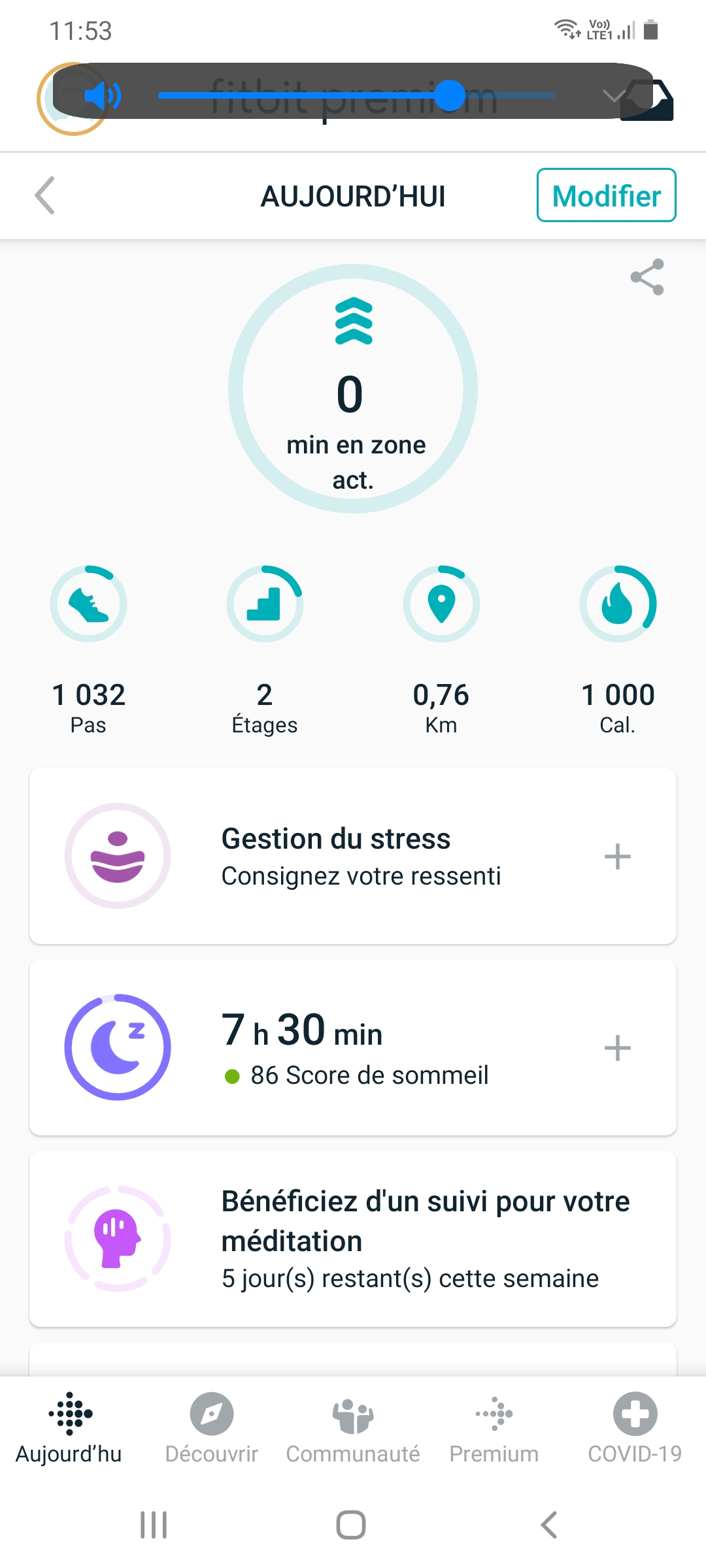
Task: Open the sleep score card
Action: [x=353, y=1047]
